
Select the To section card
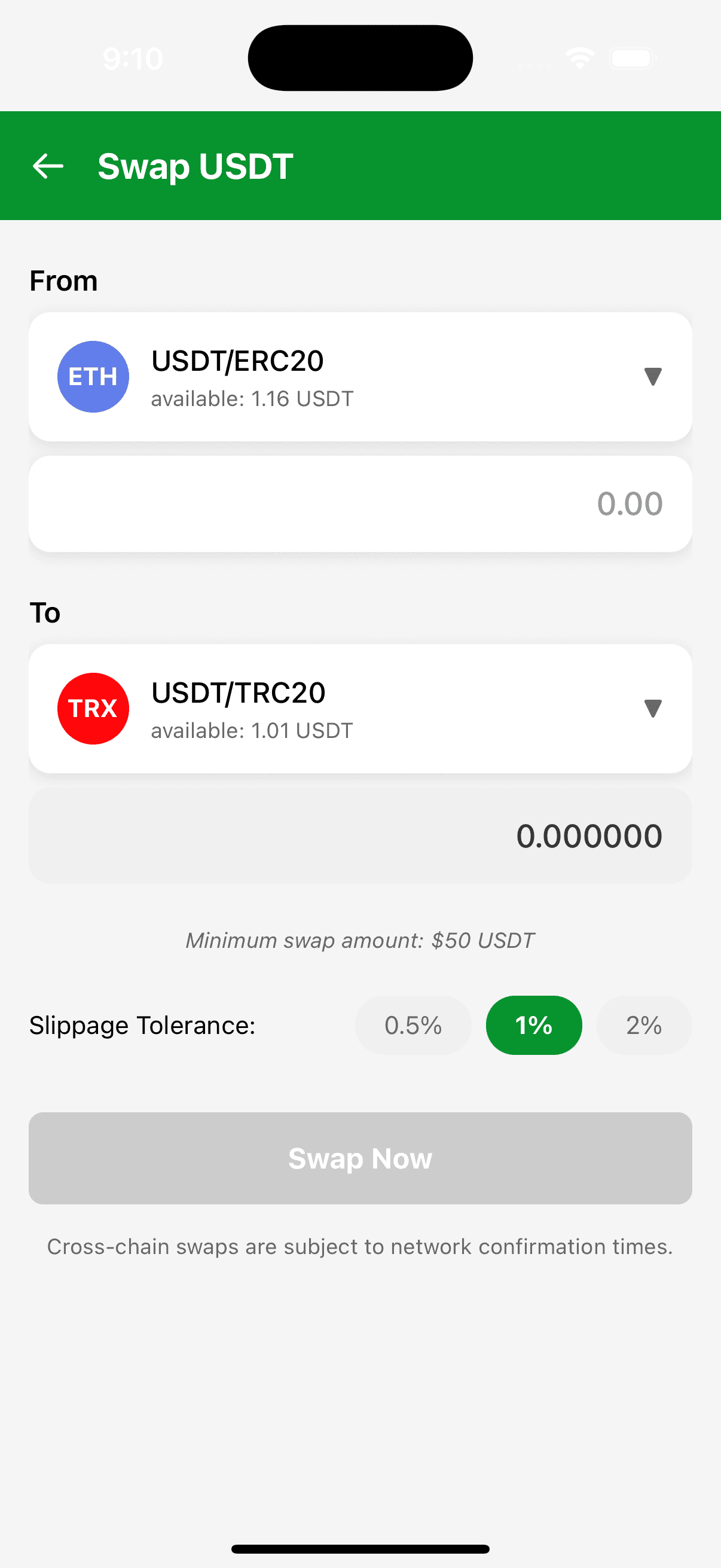[360, 708]
